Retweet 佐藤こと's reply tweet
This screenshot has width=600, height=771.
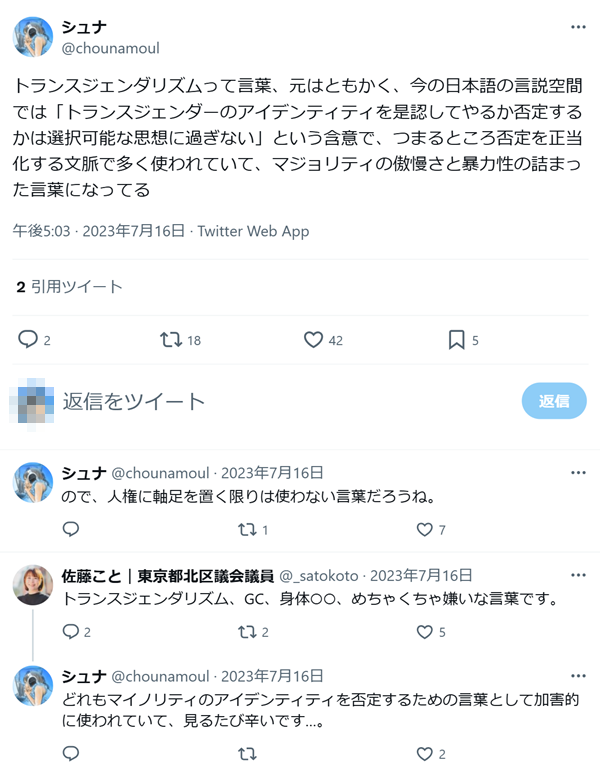coord(247,632)
